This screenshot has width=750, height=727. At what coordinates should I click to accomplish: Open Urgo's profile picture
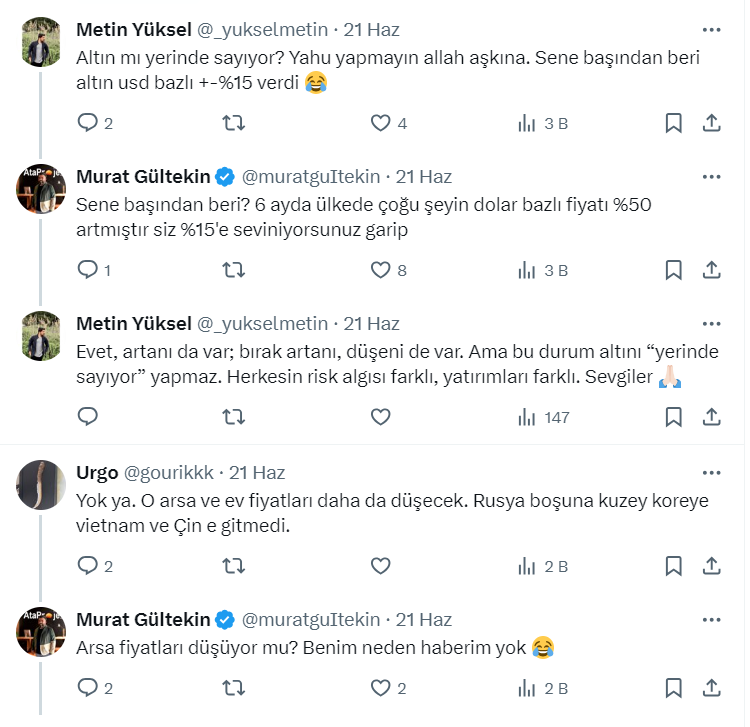click(43, 485)
